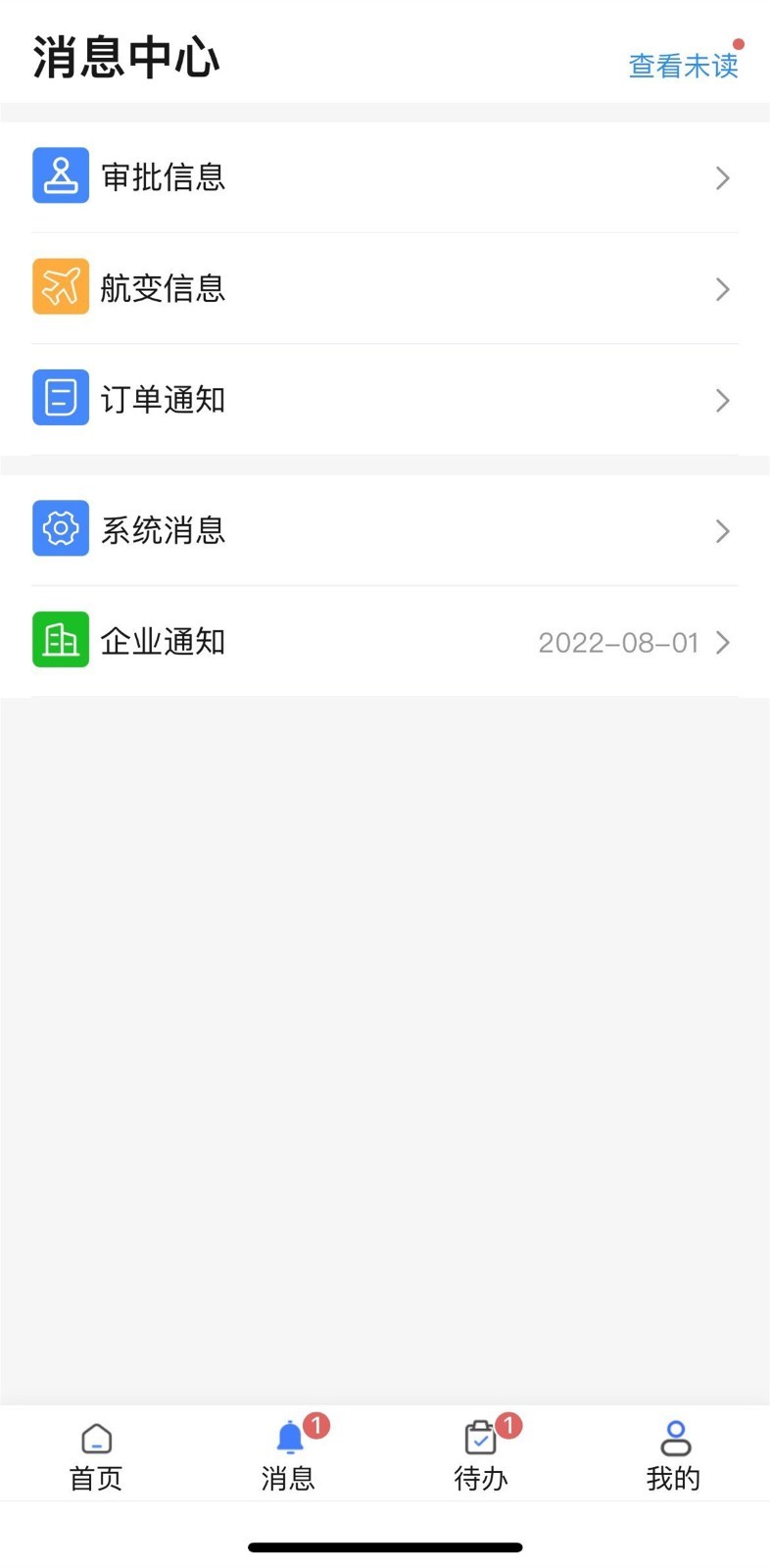The image size is (770, 1568).
Task: Open 航变信息 flight change messages
Action: click(385, 288)
